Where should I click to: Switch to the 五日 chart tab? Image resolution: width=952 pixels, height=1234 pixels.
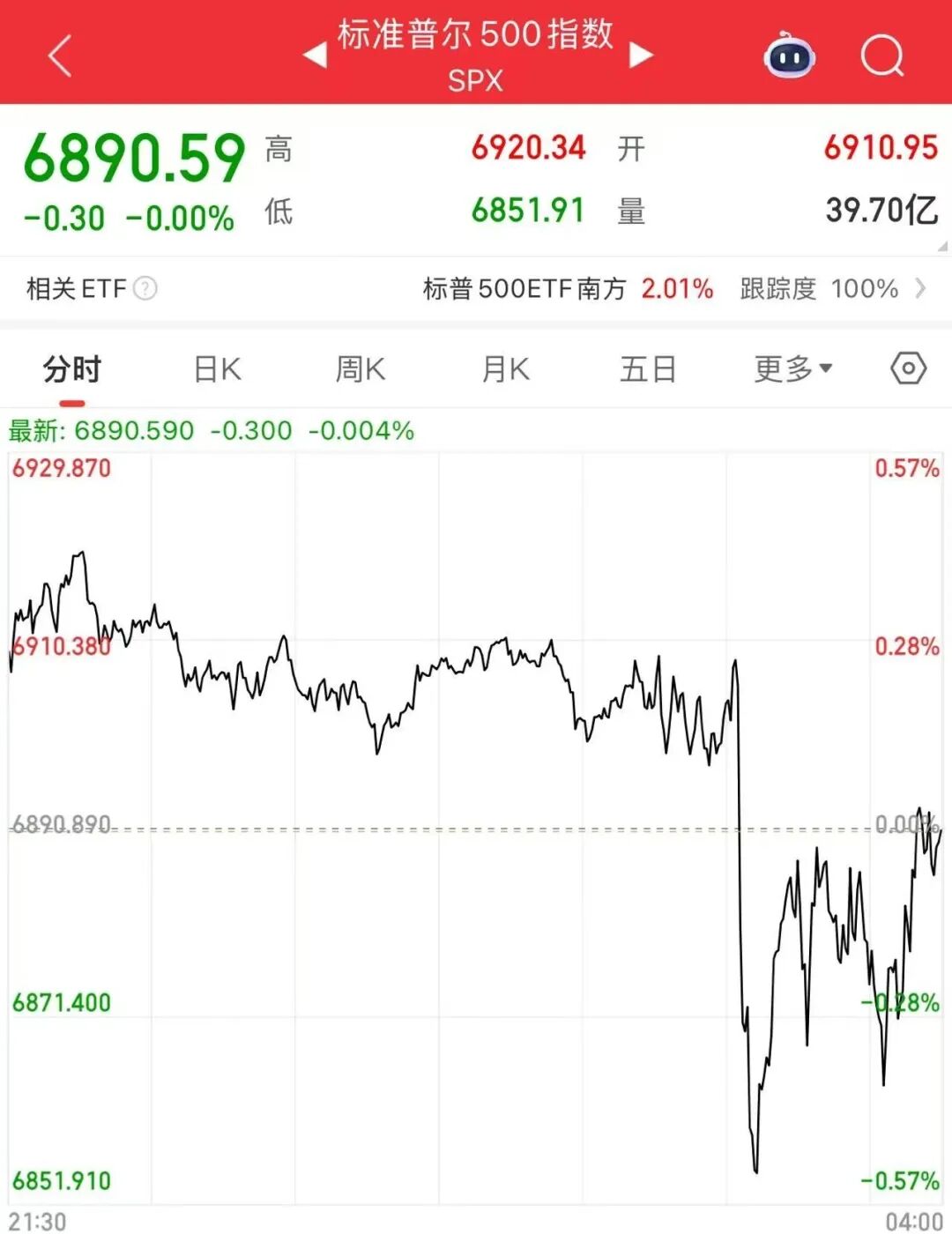(648, 369)
